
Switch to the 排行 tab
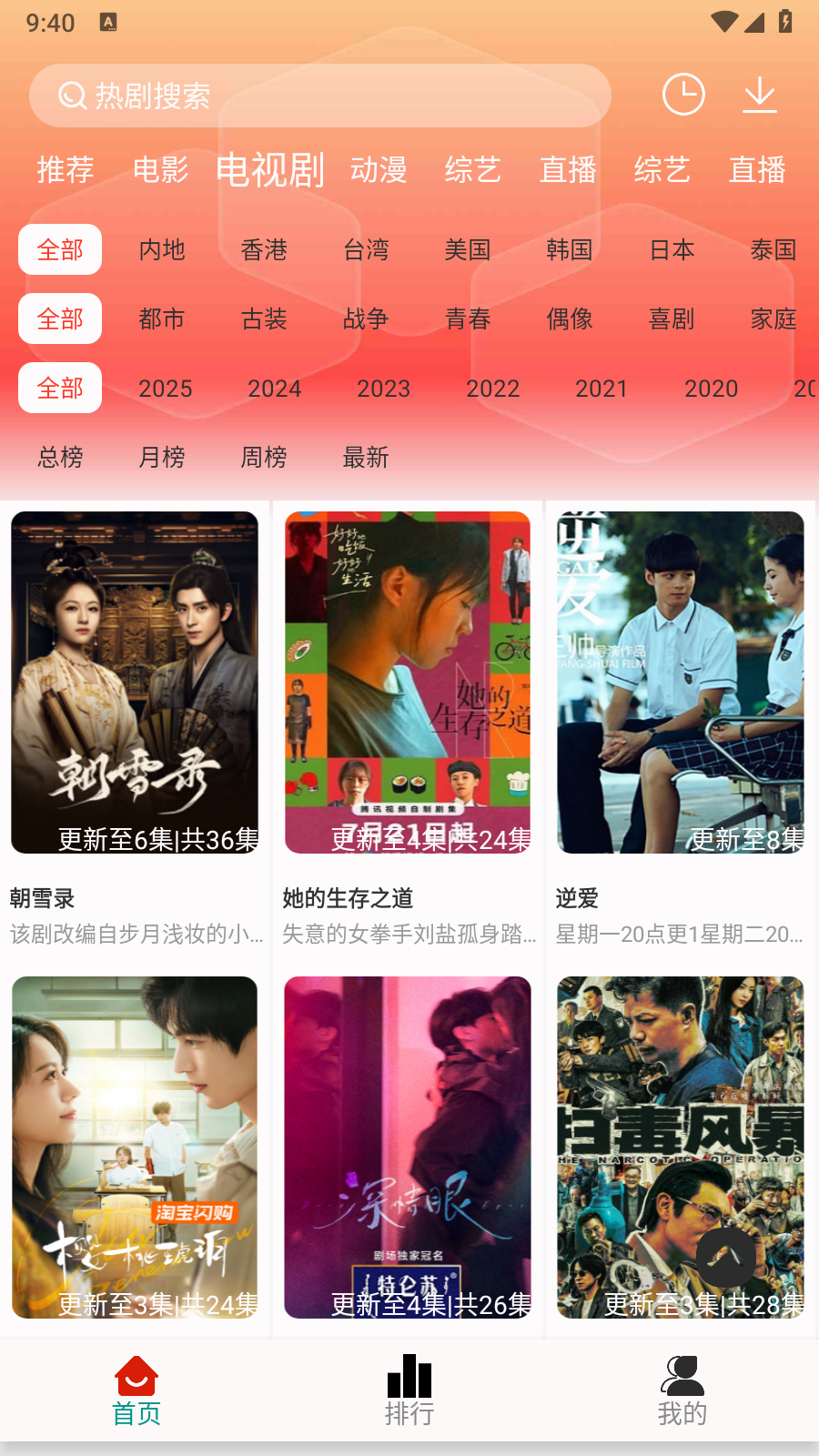click(409, 1390)
